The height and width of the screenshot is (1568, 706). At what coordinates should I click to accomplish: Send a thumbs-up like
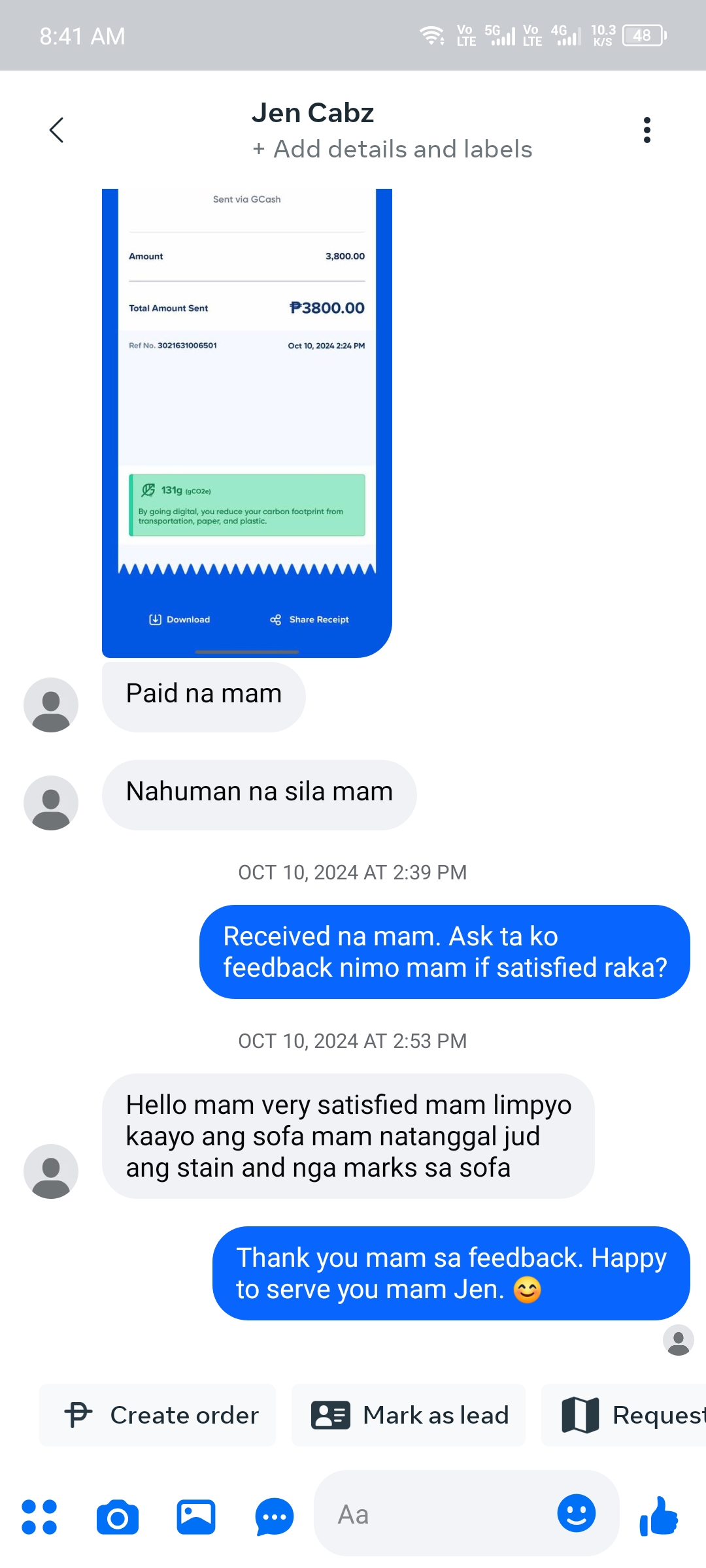(658, 1516)
